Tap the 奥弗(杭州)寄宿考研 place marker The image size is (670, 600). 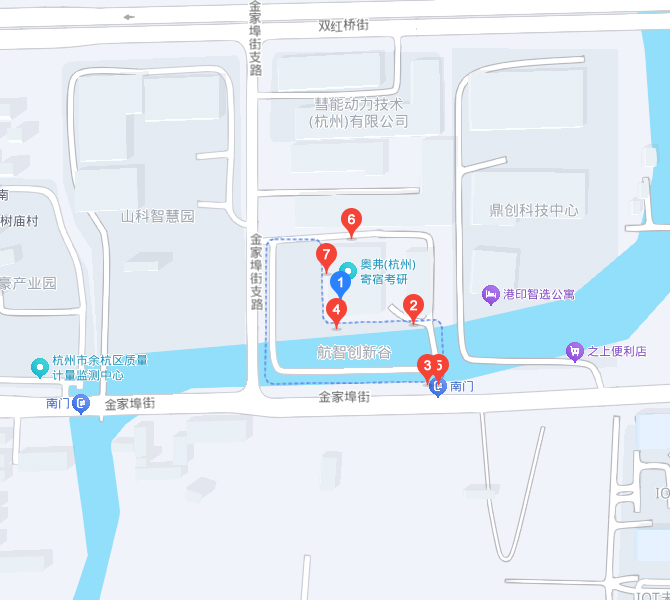pyautogui.click(x=348, y=270)
